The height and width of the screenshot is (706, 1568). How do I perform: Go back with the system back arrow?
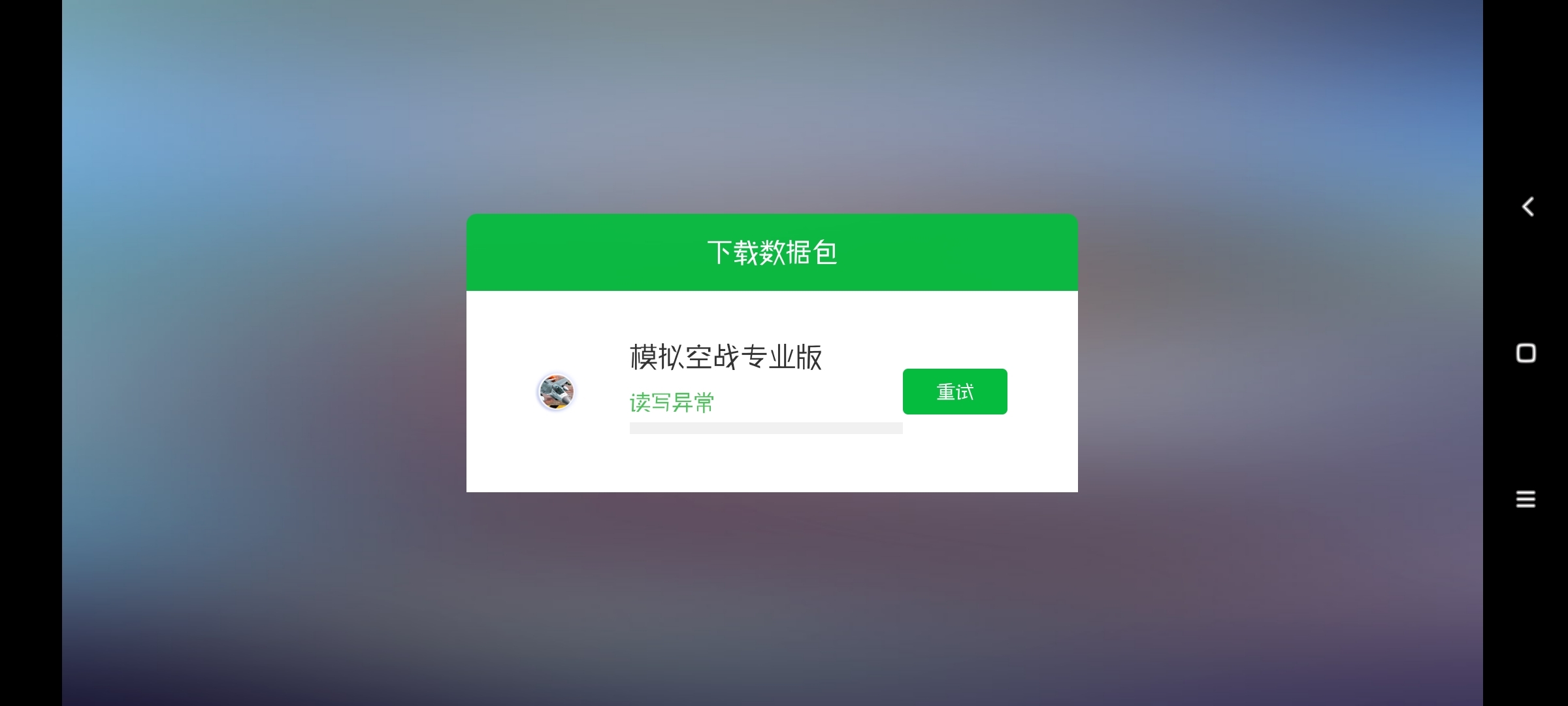pyautogui.click(x=1527, y=207)
